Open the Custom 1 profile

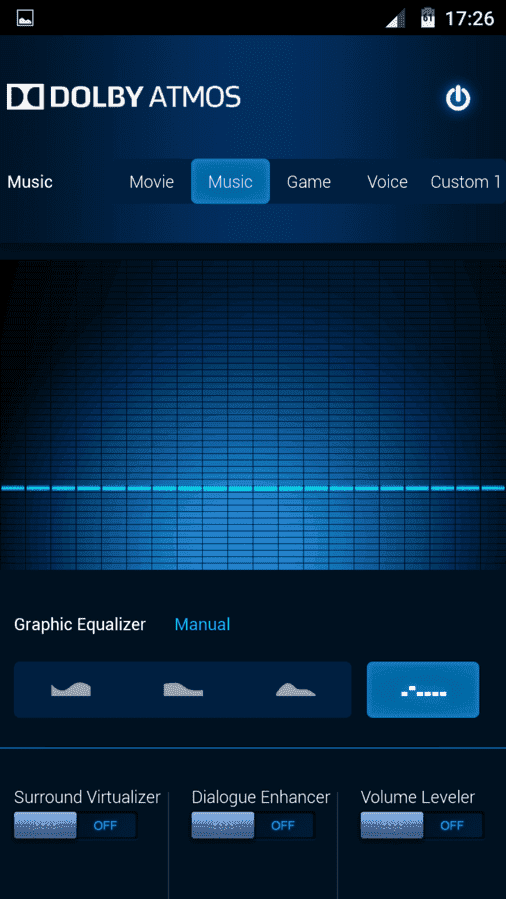click(465, 182)
